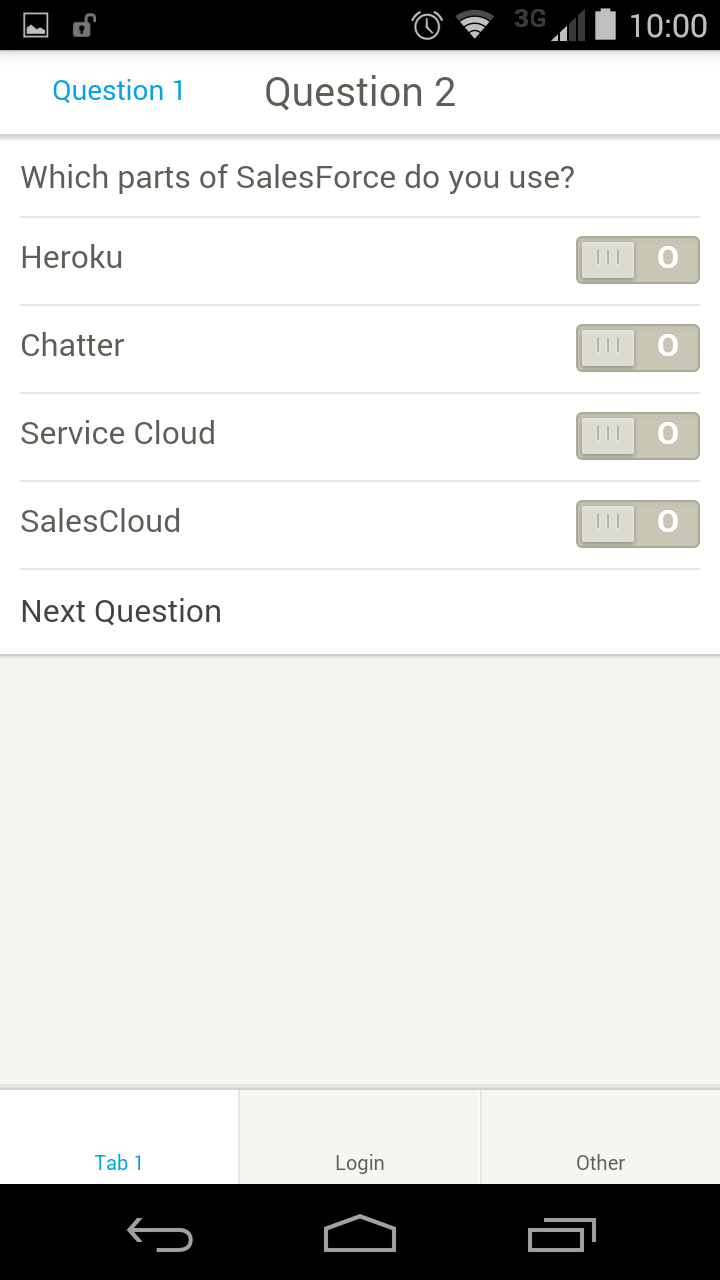Select Tab 1 in the bottom bar
This screenshot has width=720, height=1280.
click(119, 1137)
